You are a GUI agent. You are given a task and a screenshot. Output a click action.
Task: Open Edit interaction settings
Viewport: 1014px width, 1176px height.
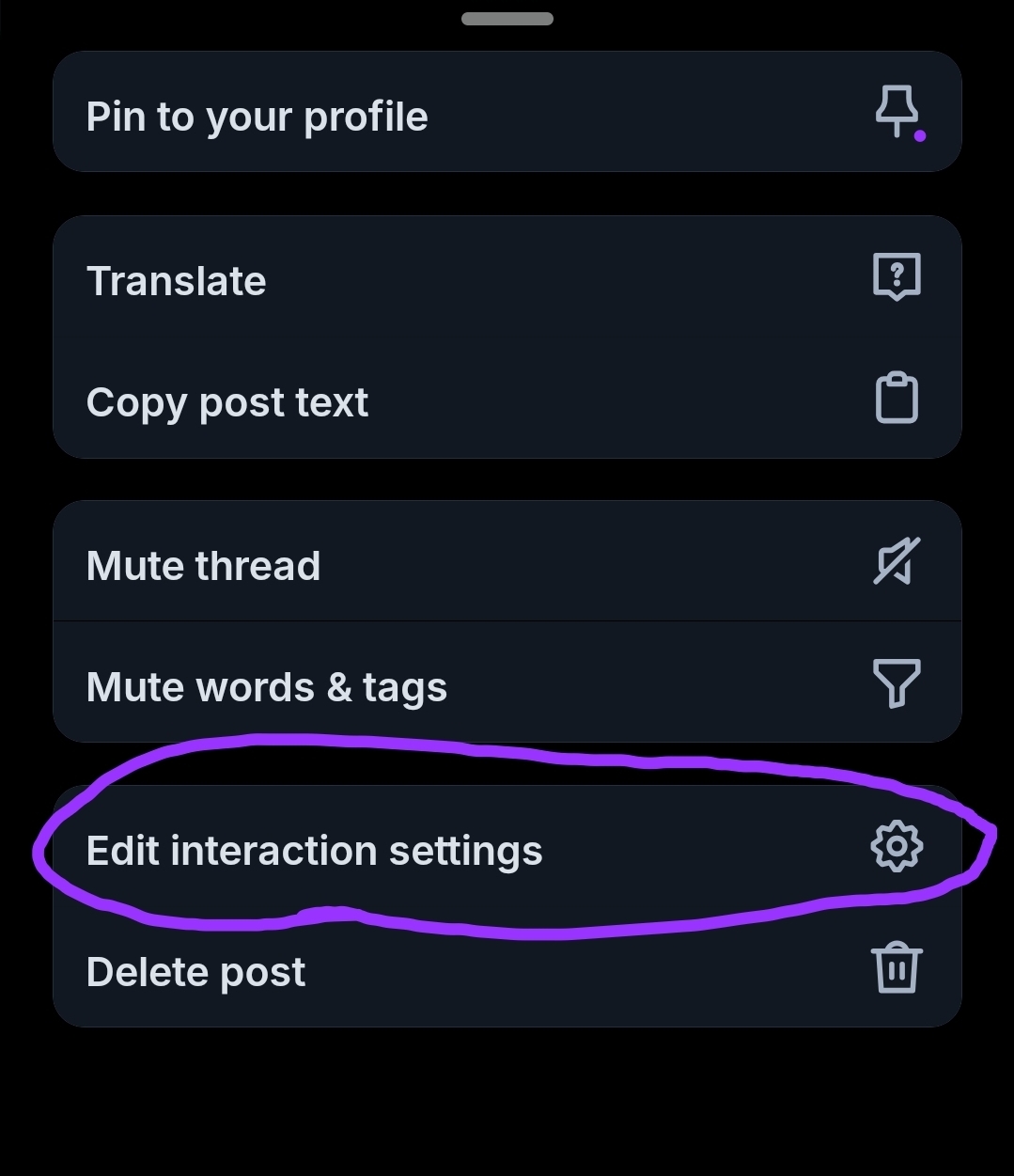click(507, 849)
